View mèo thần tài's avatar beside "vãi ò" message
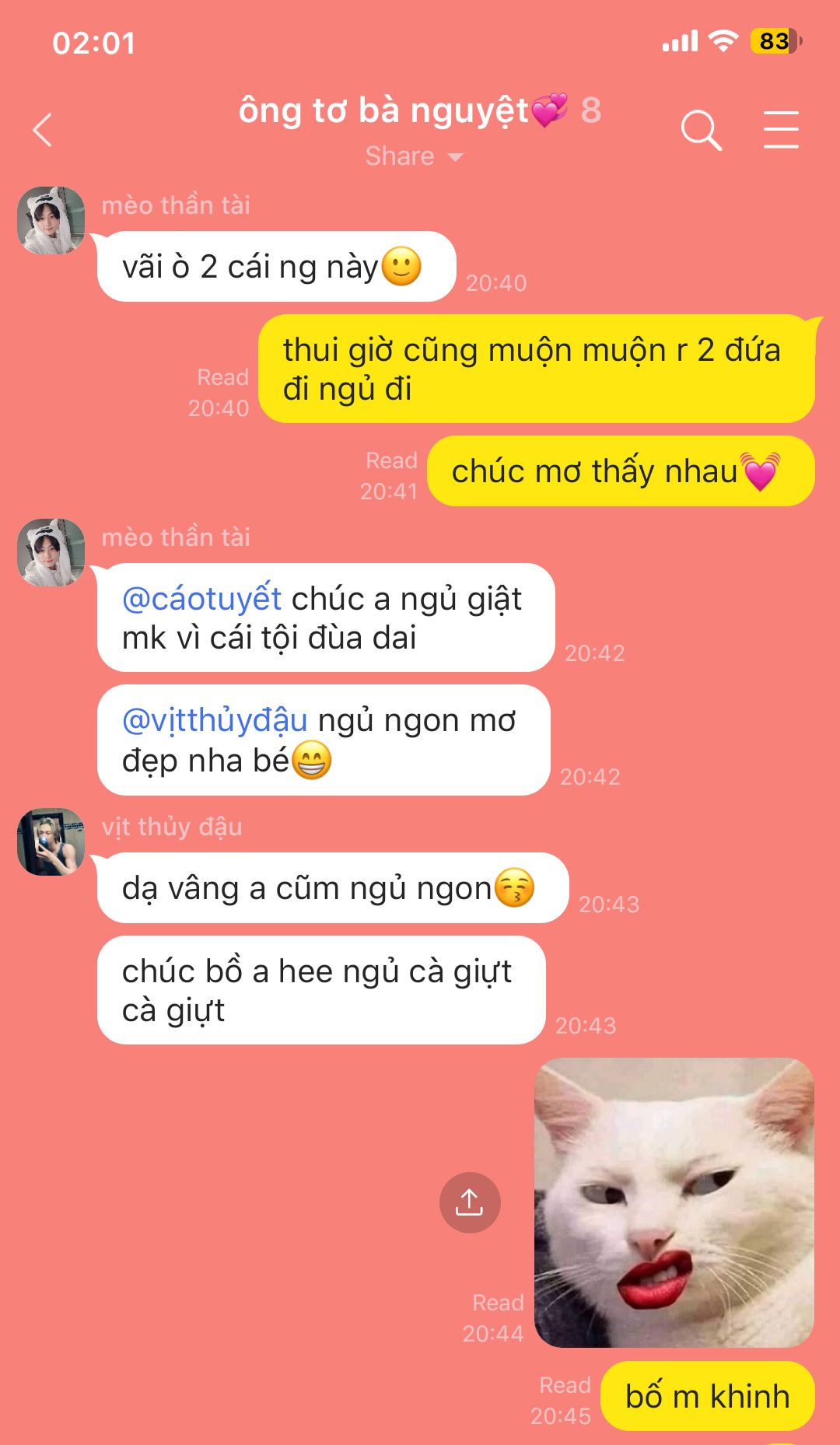The height and width of the screenshot is (1445, 840). tap(51, 220)
